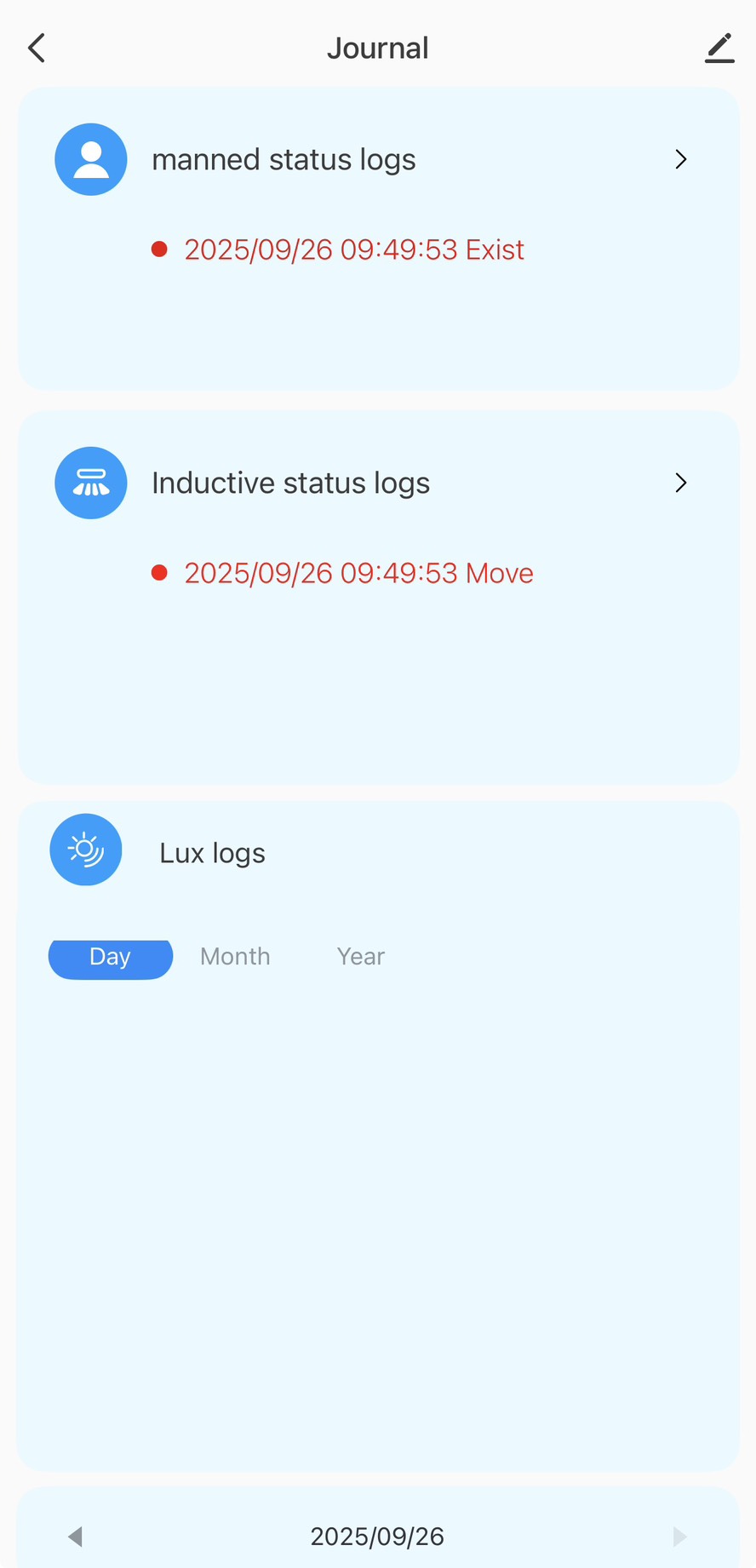Go to the previous date
The height and width of the screenshot is (1568, 756).
(75, 1537)
